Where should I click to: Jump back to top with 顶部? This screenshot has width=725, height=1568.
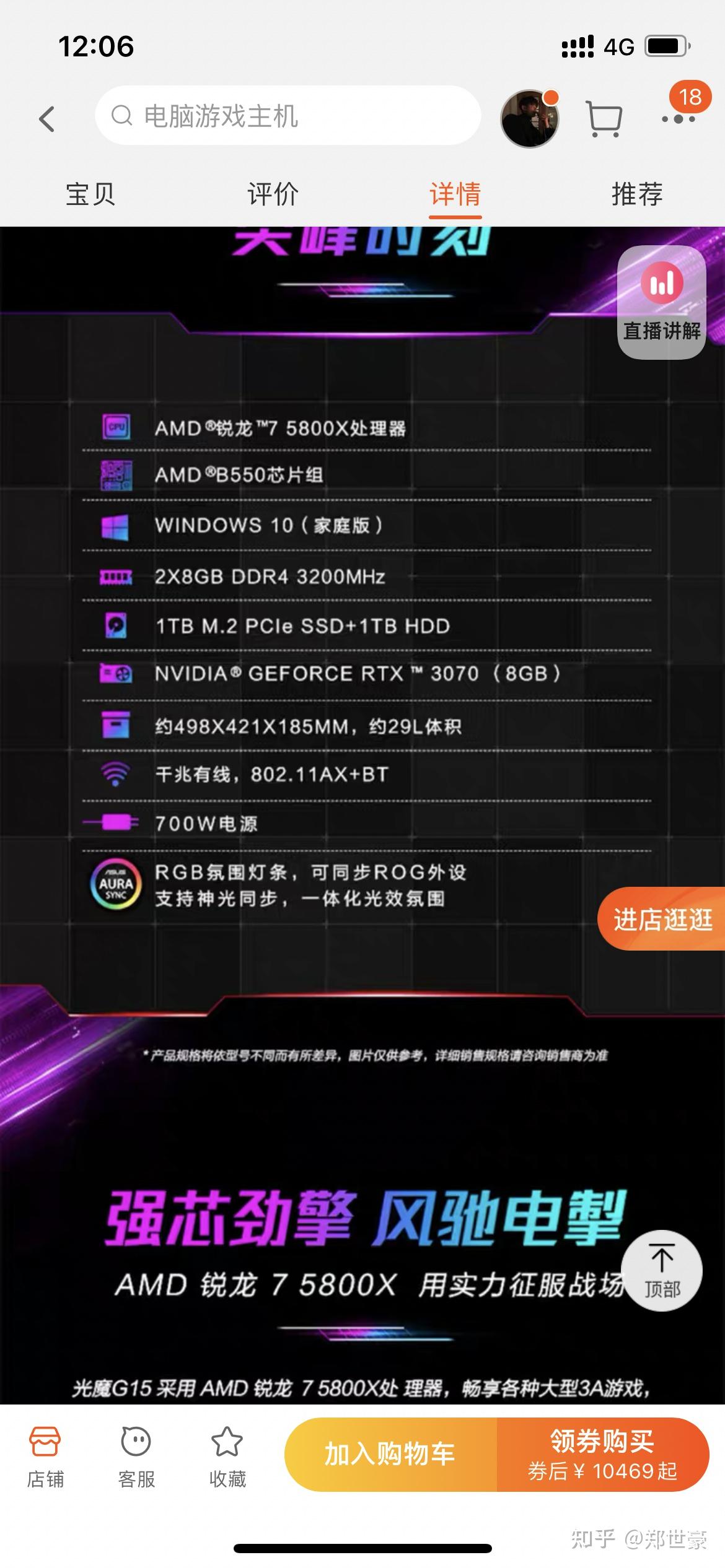[x=662, y=1270]
